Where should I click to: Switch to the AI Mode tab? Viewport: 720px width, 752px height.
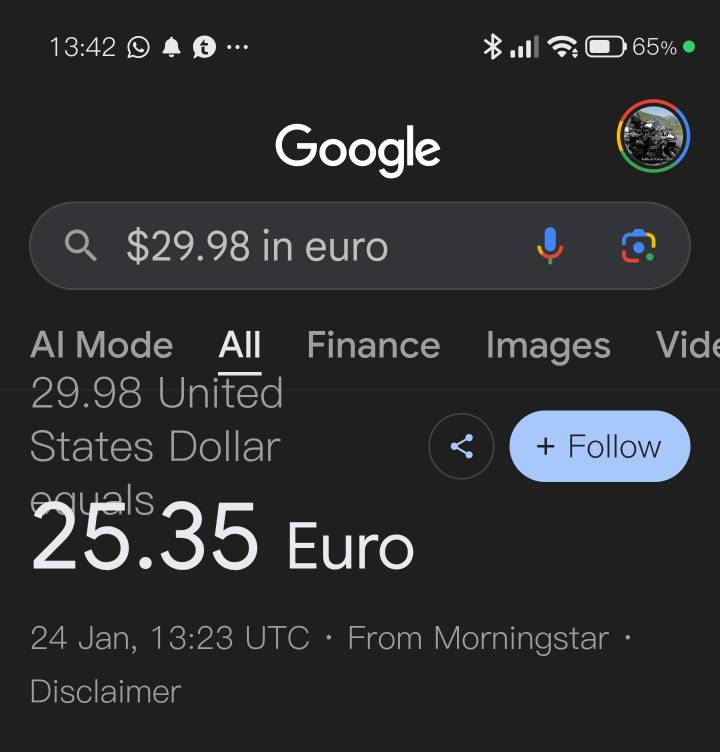[101, 345]
